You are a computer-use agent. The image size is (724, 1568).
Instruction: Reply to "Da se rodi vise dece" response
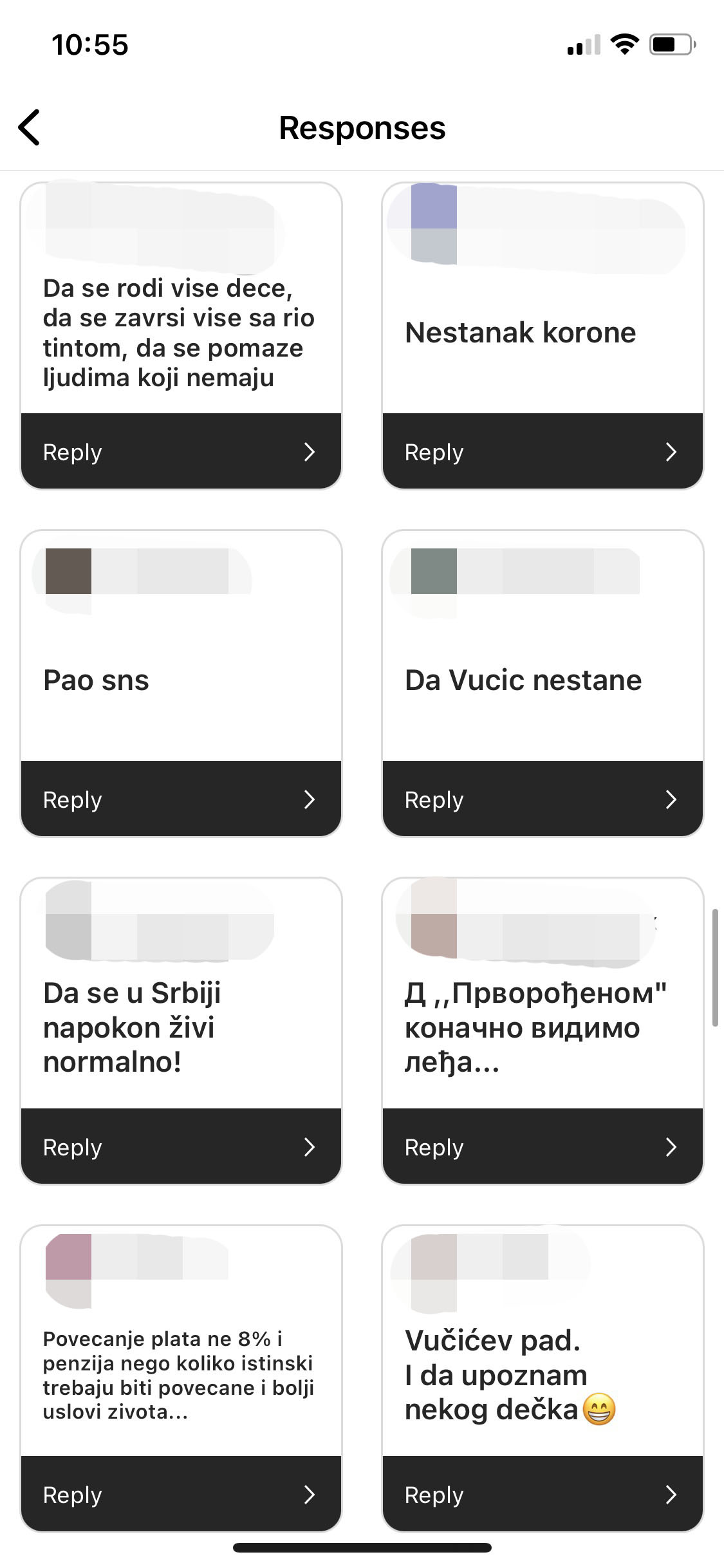(180, 452)
